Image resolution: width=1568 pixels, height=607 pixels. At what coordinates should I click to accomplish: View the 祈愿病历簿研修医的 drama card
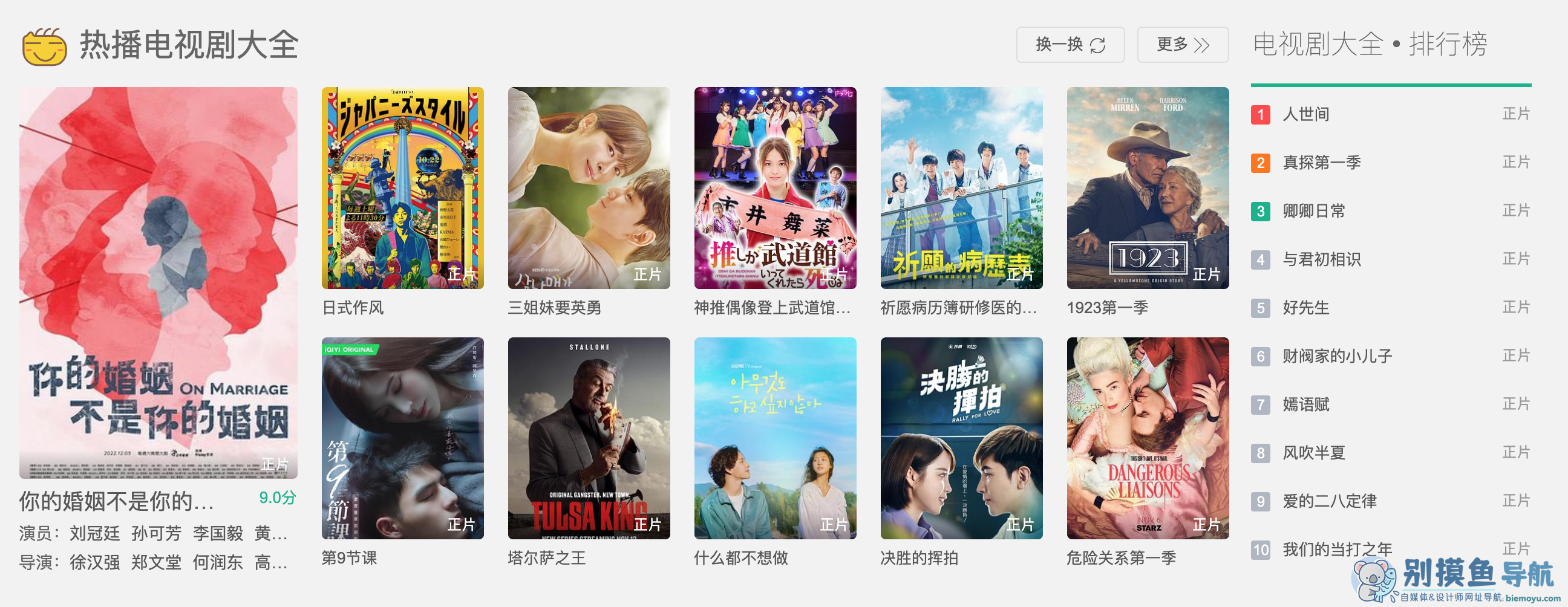coord(961,188)
